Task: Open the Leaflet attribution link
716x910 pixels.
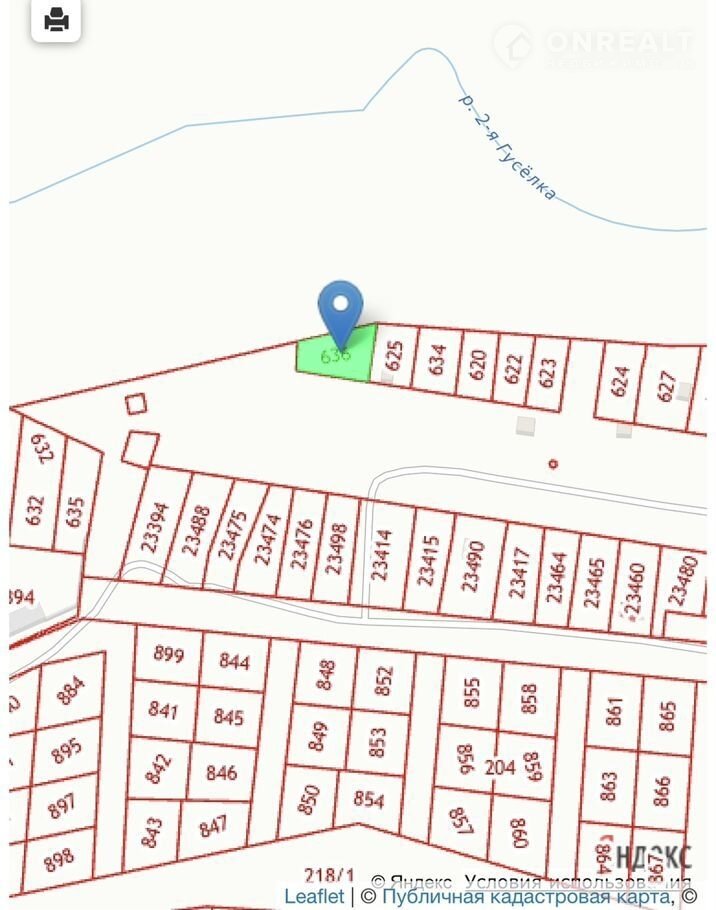Action: point(314,897)
